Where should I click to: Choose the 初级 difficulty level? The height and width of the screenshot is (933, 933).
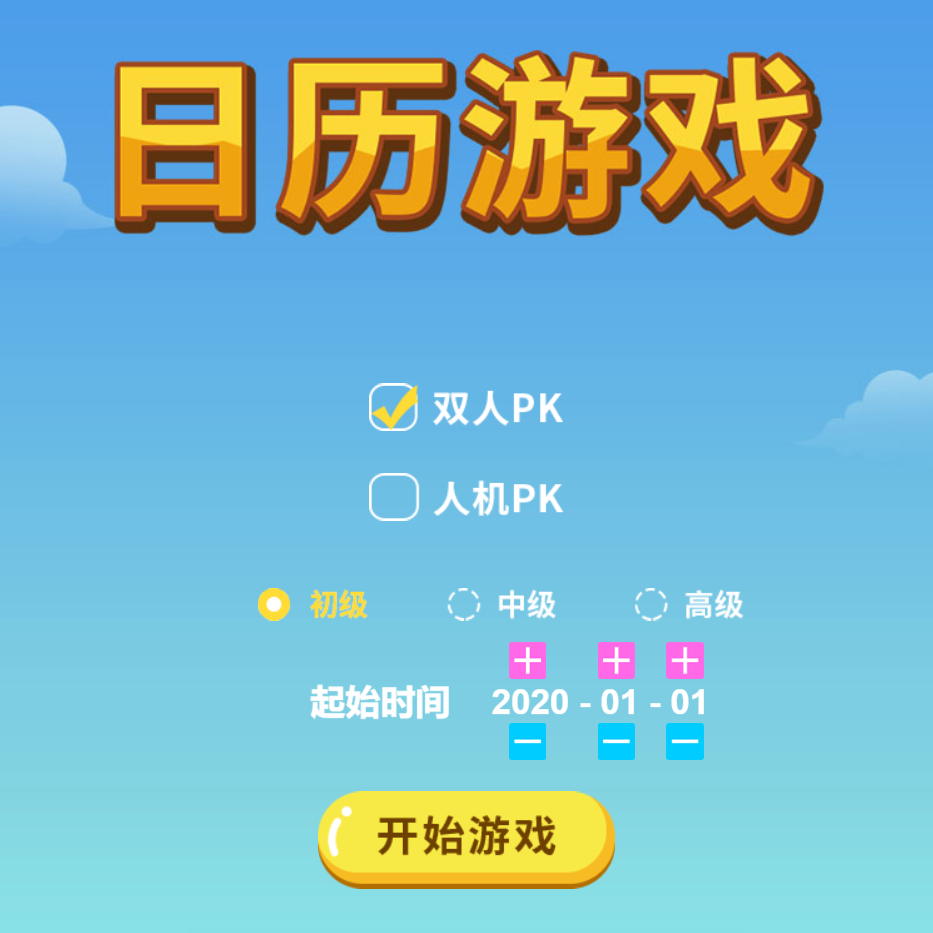274,604
